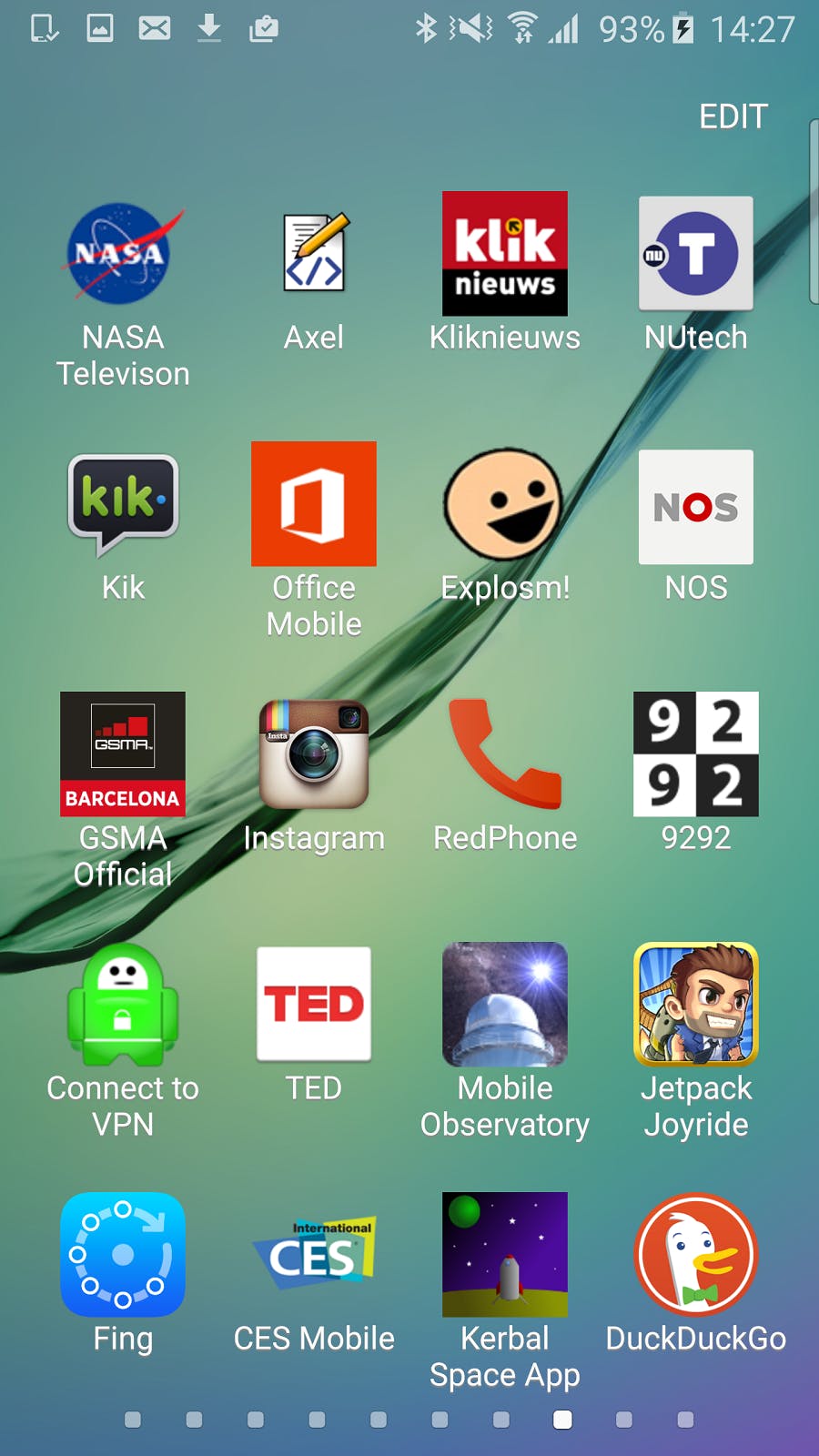Screen dimensions: 819x1456
Task: Tap the EDIT button
Action: [733, 116]
